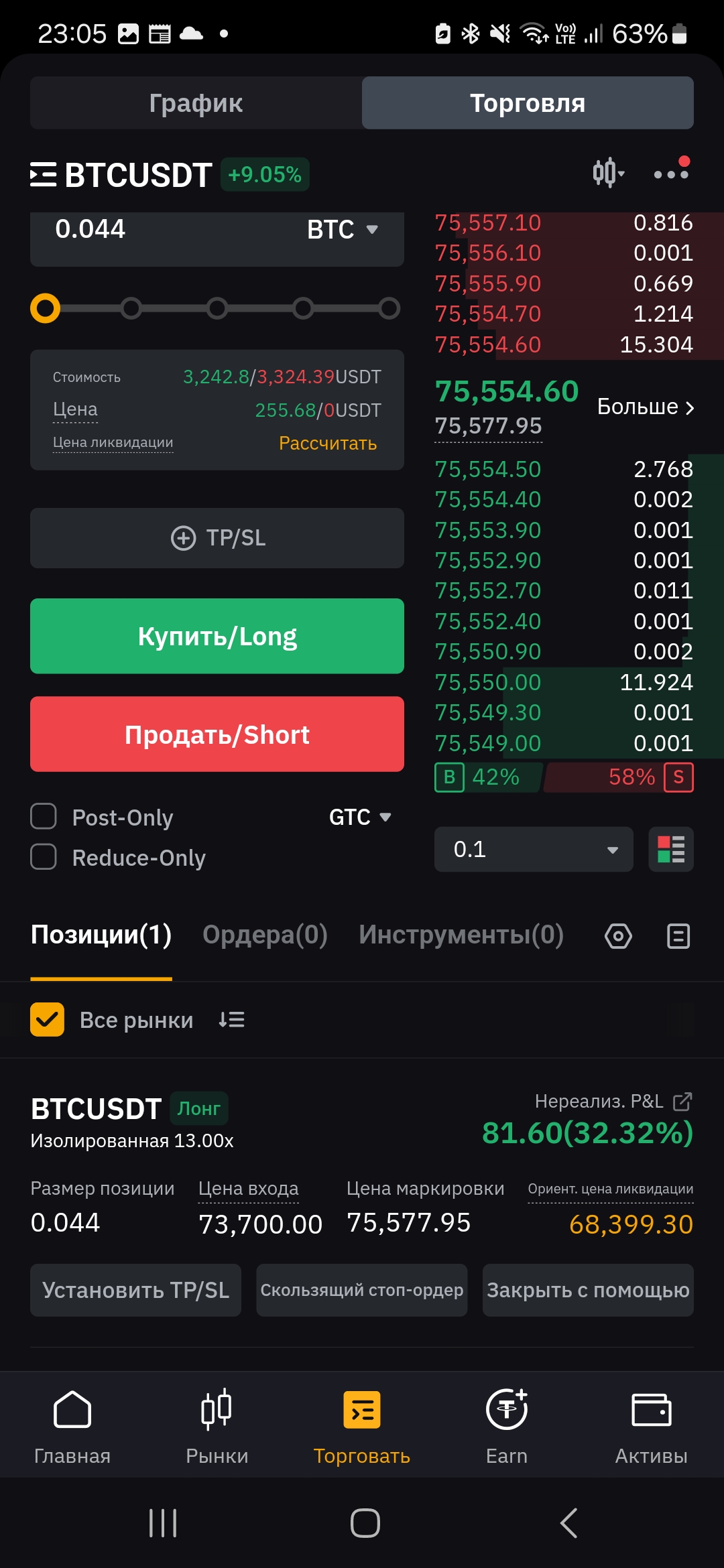This screenshot has height=1568, width=724.
Task: Change the 0.1 order book precision
Action: point(534,849)
